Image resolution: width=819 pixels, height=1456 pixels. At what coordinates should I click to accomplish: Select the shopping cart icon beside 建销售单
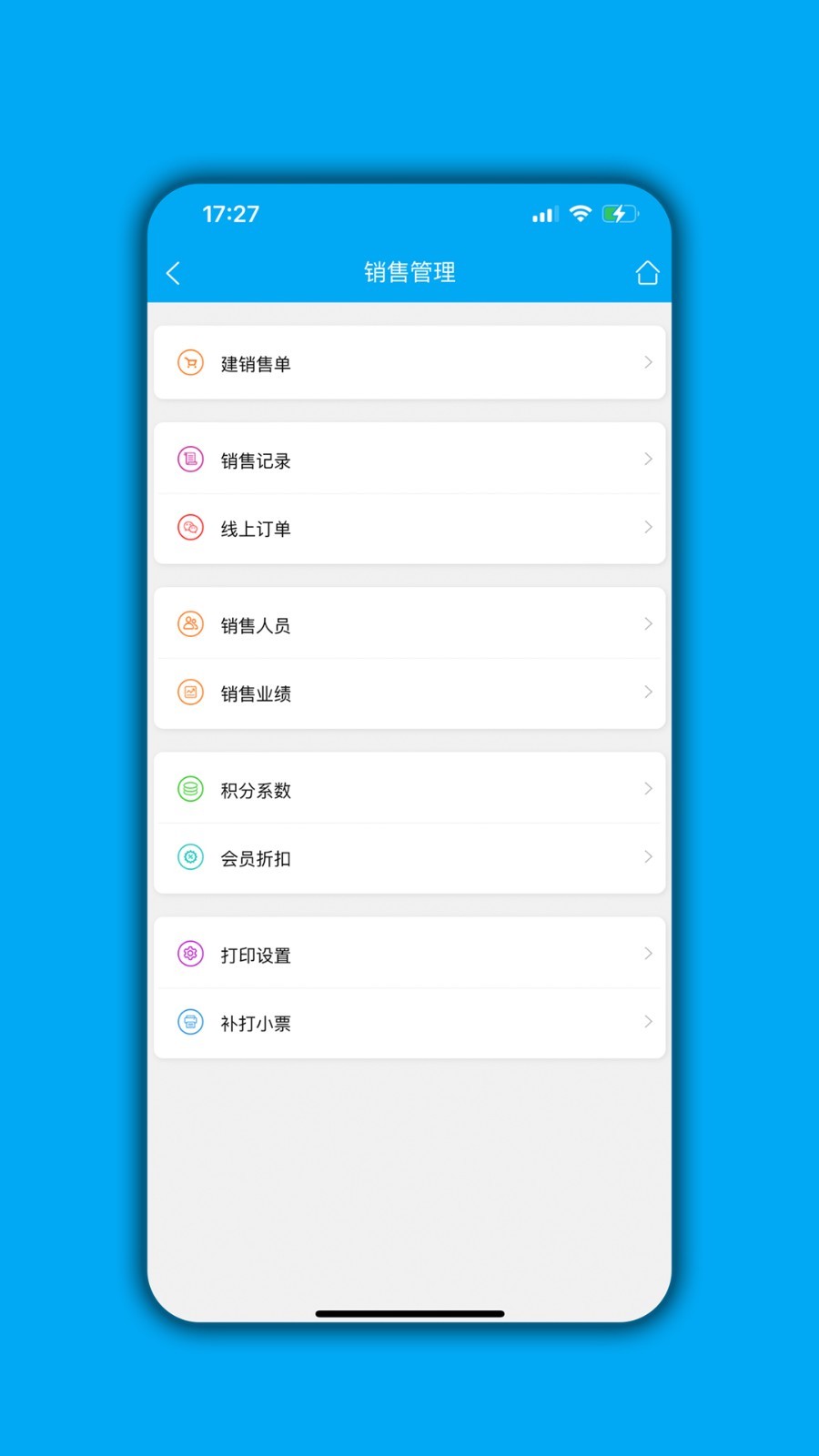pyautogui.click(x=190, y=362)
